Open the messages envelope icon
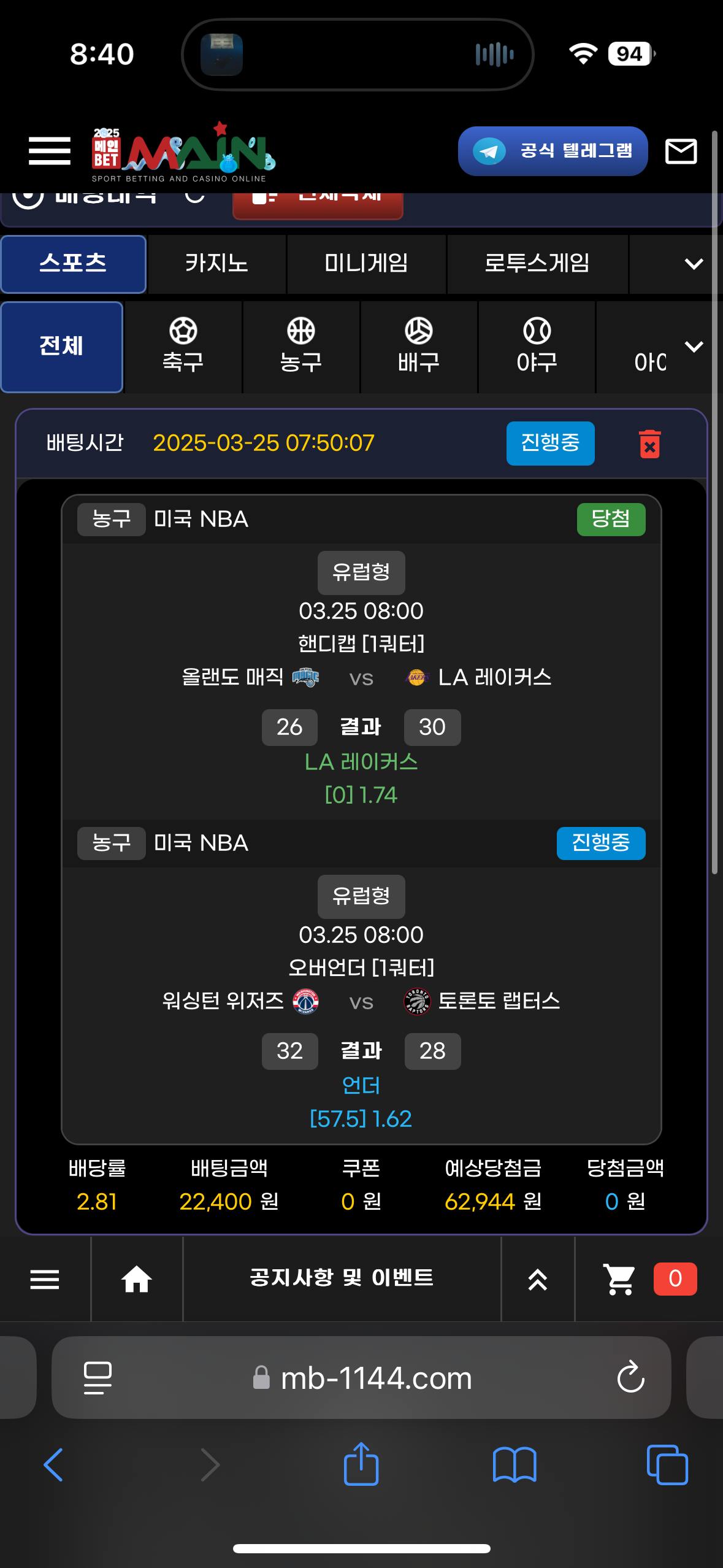 [x=681, y=151]
